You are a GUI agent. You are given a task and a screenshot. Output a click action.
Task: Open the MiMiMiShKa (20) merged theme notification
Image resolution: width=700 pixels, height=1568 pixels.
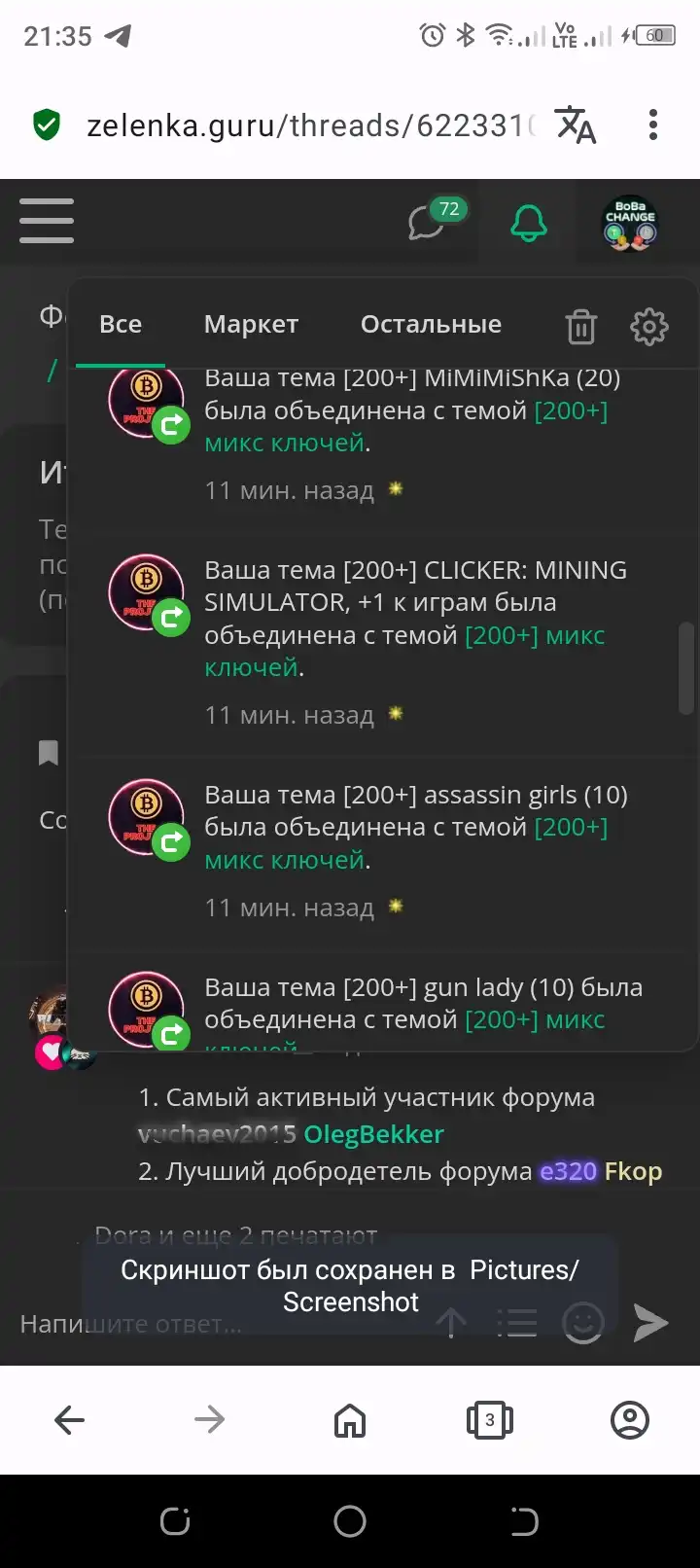click(387, 433)
